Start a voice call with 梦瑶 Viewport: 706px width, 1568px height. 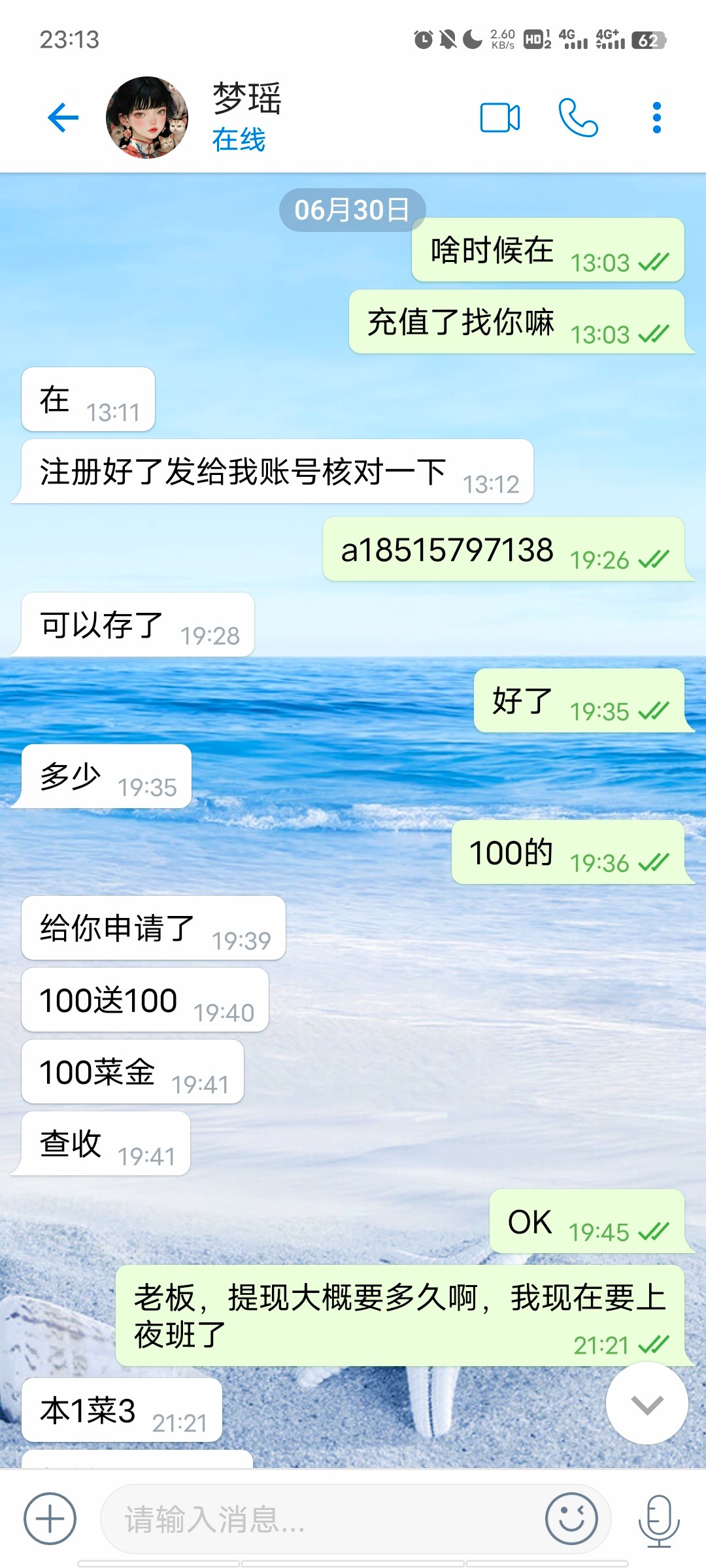point(578,118)
